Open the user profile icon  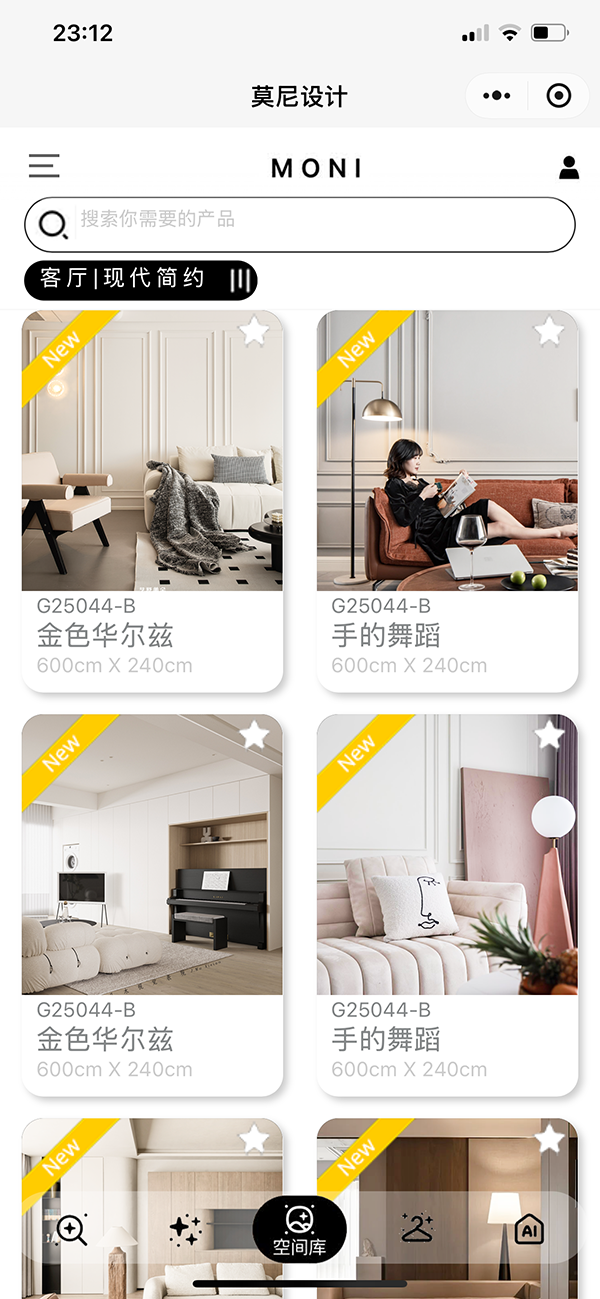568,167
